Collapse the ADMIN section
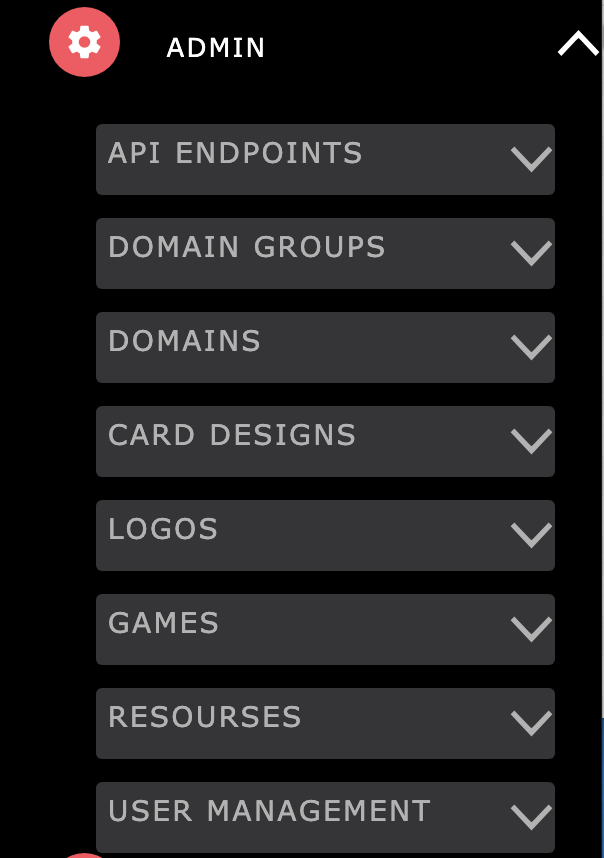This screenshot has height=858, width=604. [578, 45]
